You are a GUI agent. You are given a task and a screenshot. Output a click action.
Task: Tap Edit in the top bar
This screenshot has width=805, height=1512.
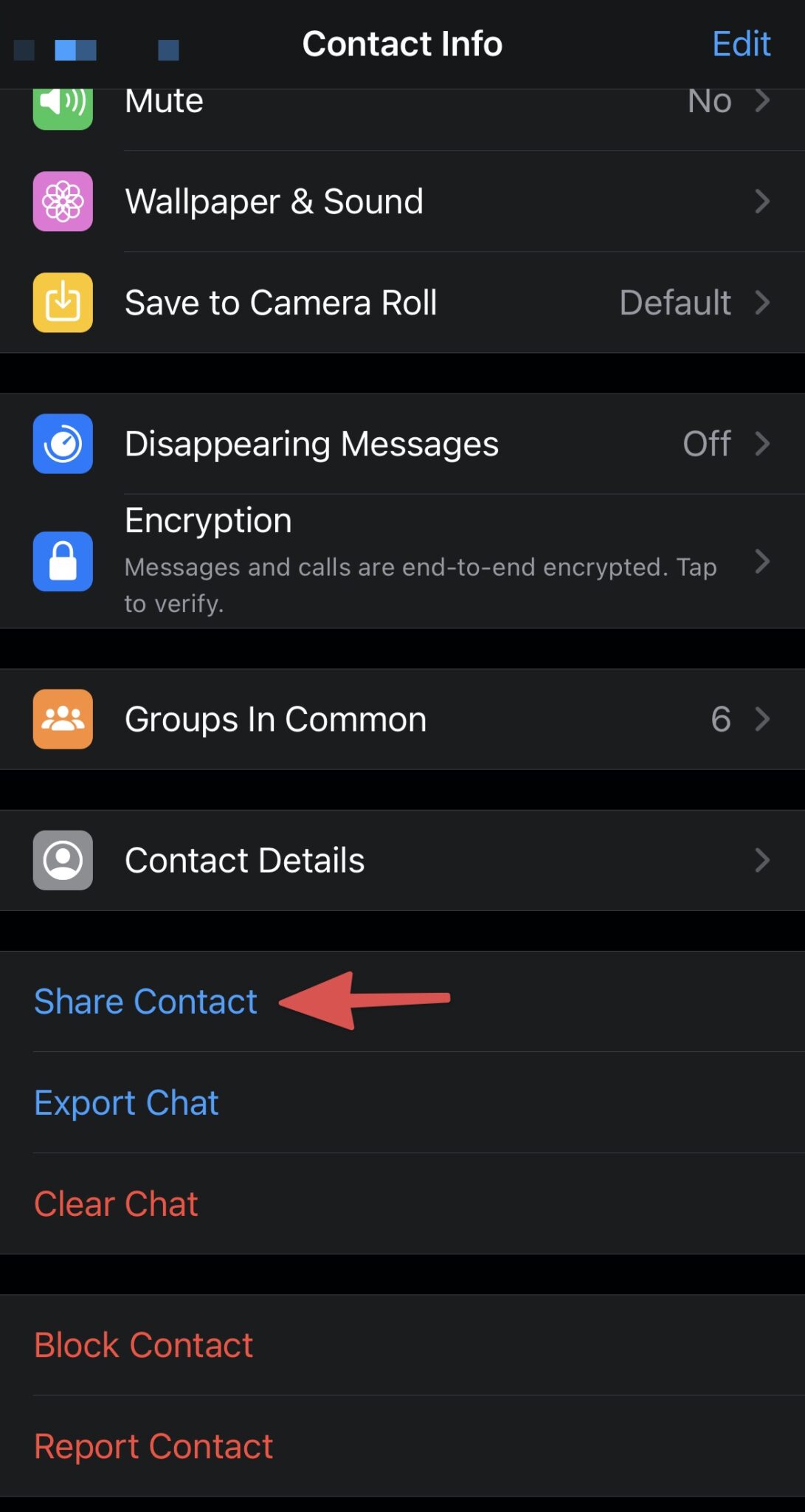pos(741,44)
